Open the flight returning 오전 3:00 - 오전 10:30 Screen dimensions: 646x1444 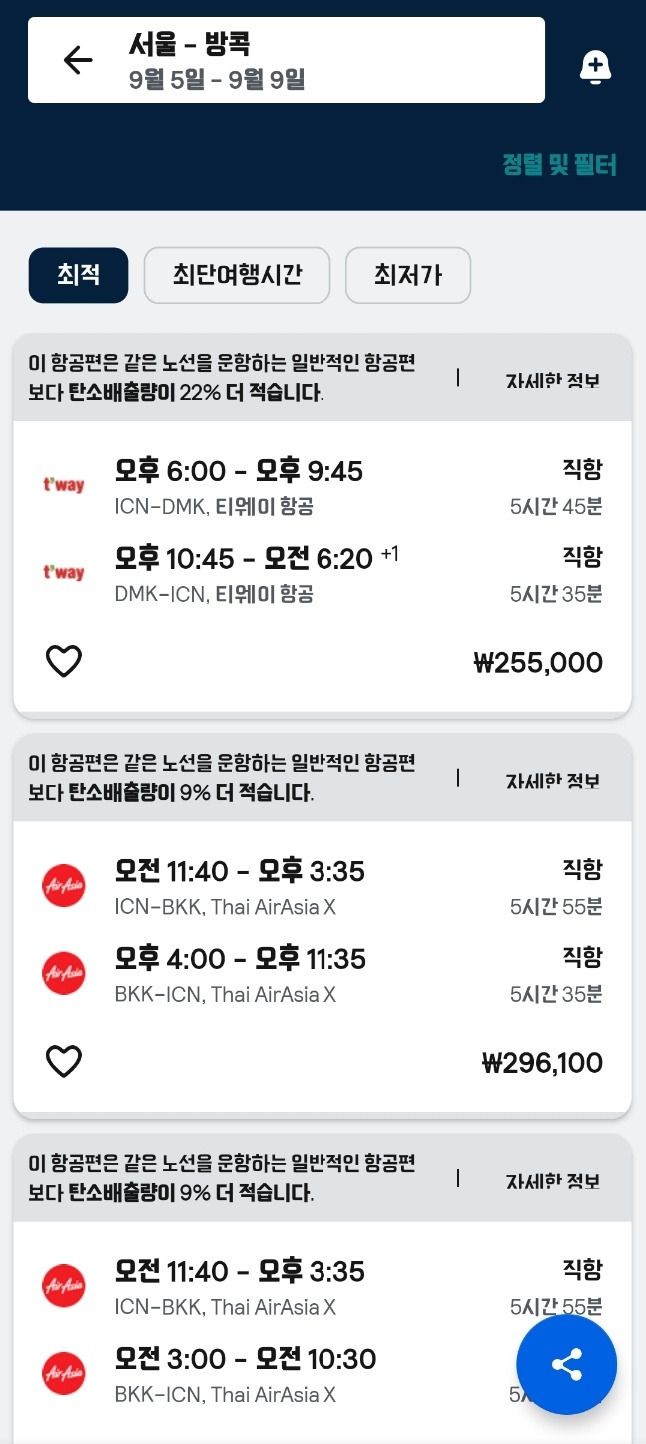pos(322,1332)
